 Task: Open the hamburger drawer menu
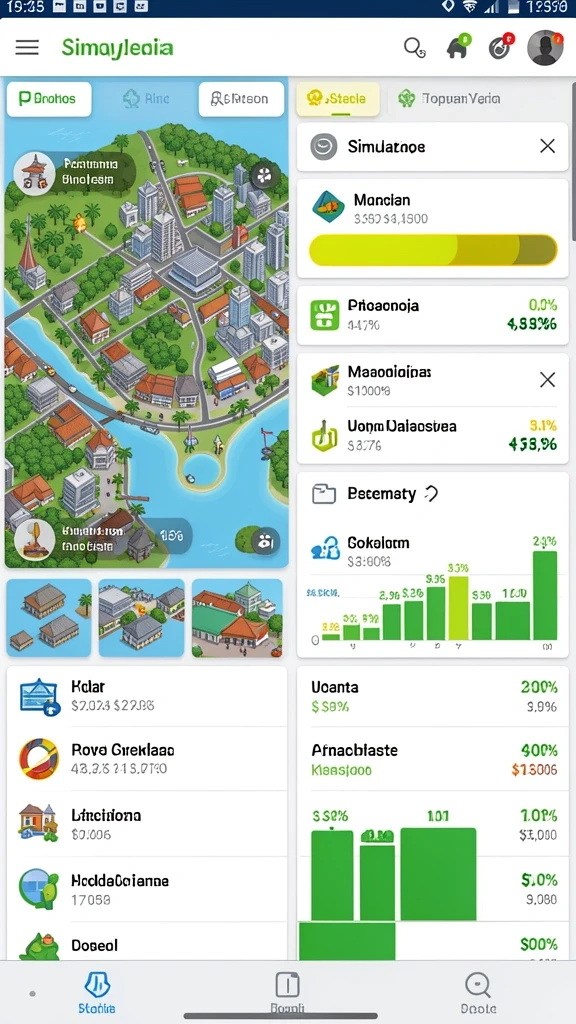click(27, 48)
